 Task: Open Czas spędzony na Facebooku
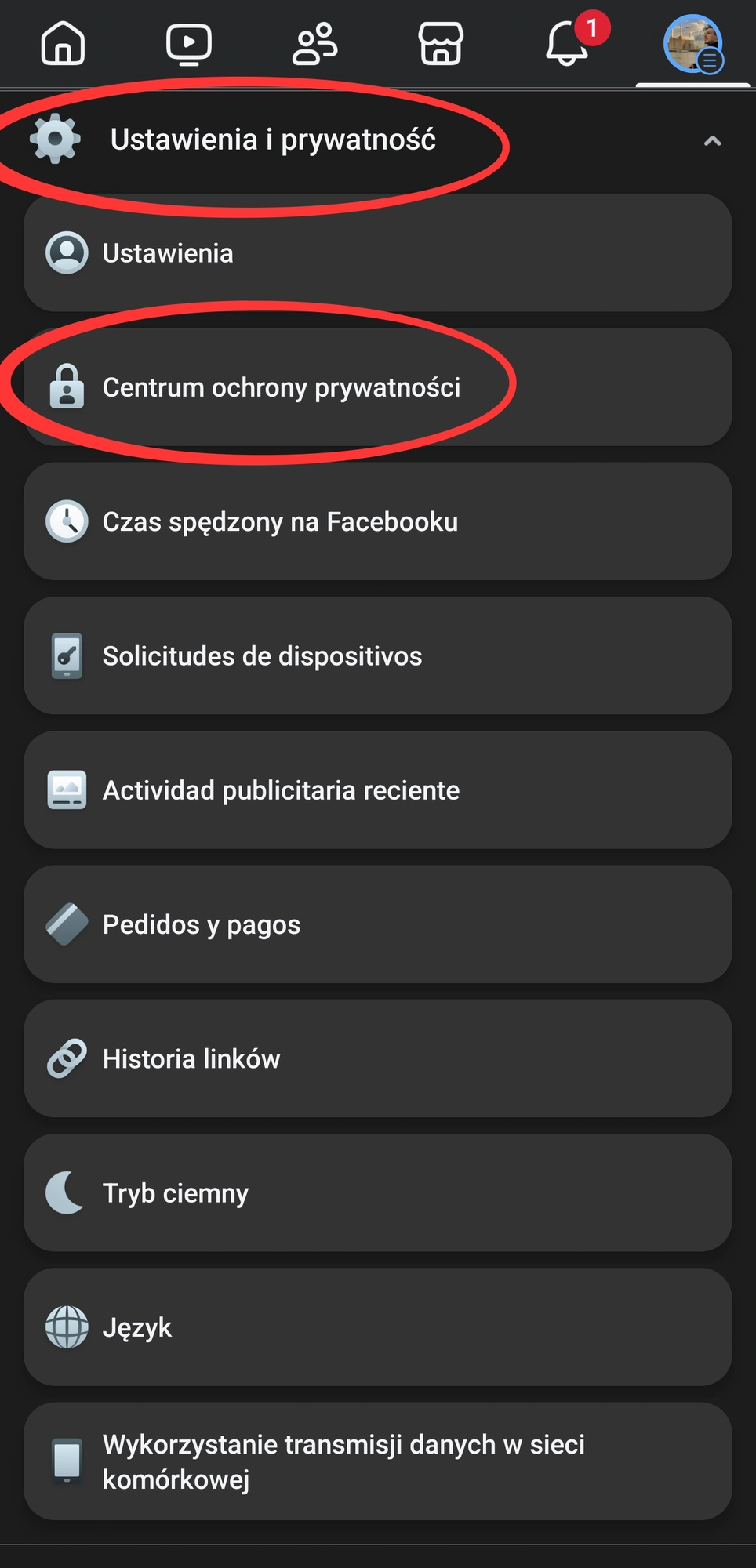[x=377, y=521]
